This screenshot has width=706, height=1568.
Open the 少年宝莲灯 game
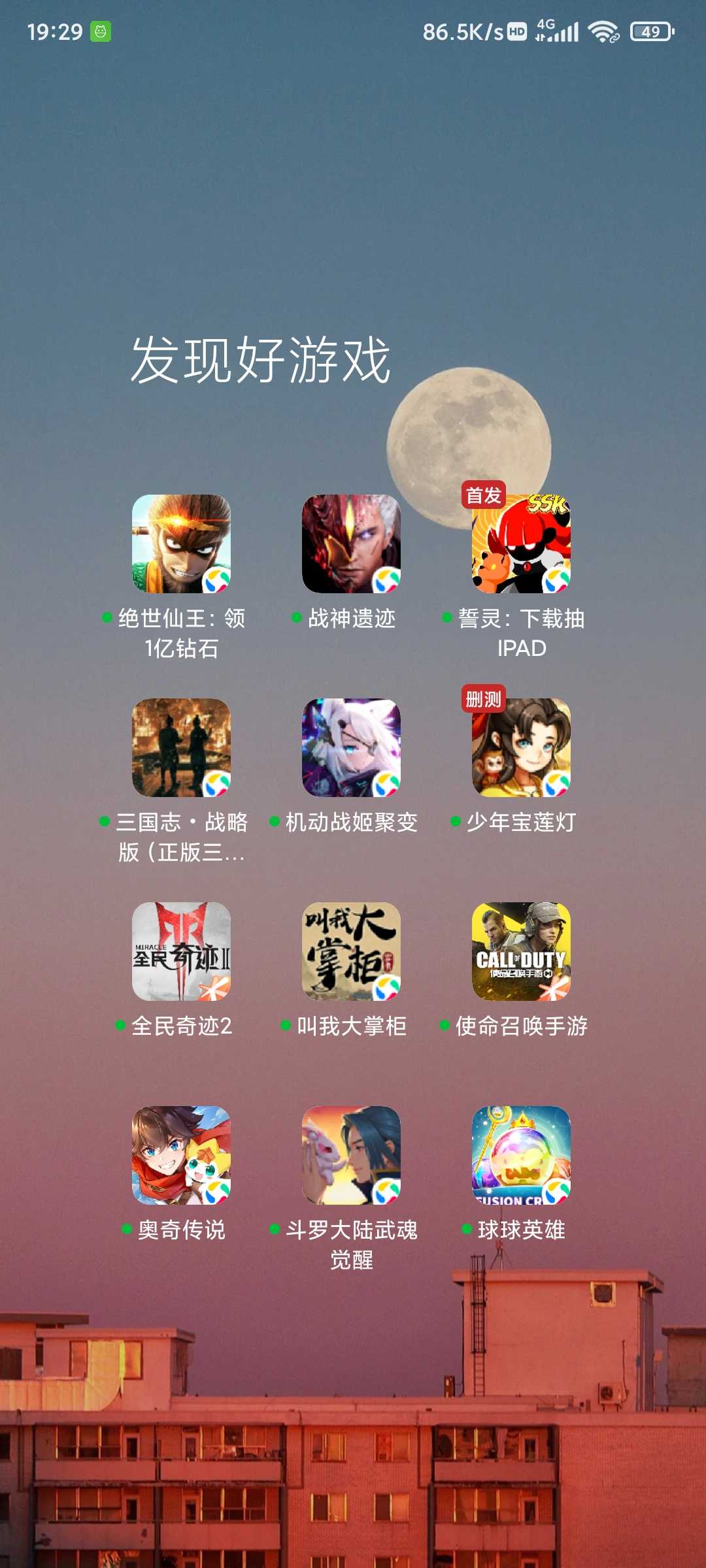521,747
